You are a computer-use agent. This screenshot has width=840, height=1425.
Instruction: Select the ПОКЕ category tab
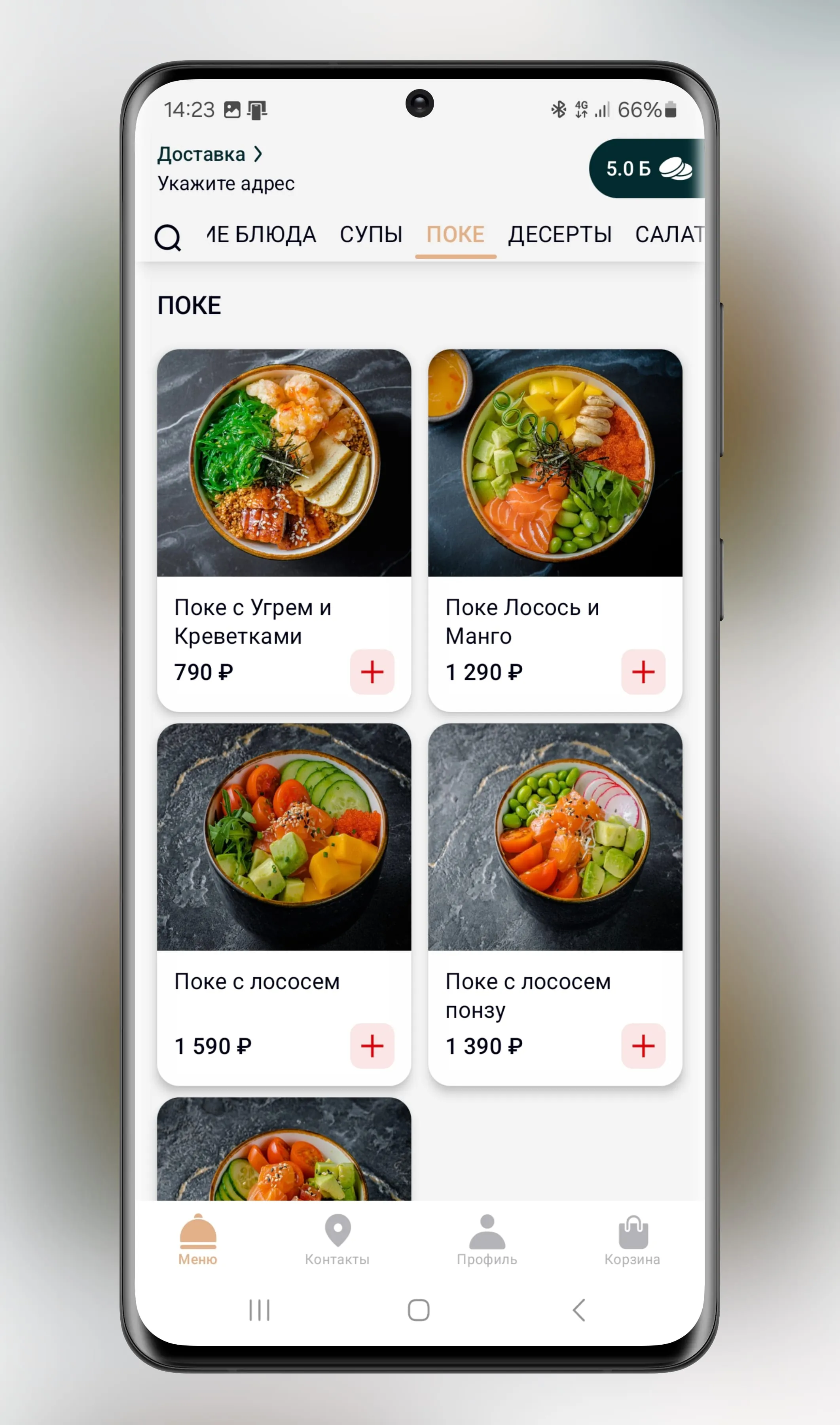[455, 234]
